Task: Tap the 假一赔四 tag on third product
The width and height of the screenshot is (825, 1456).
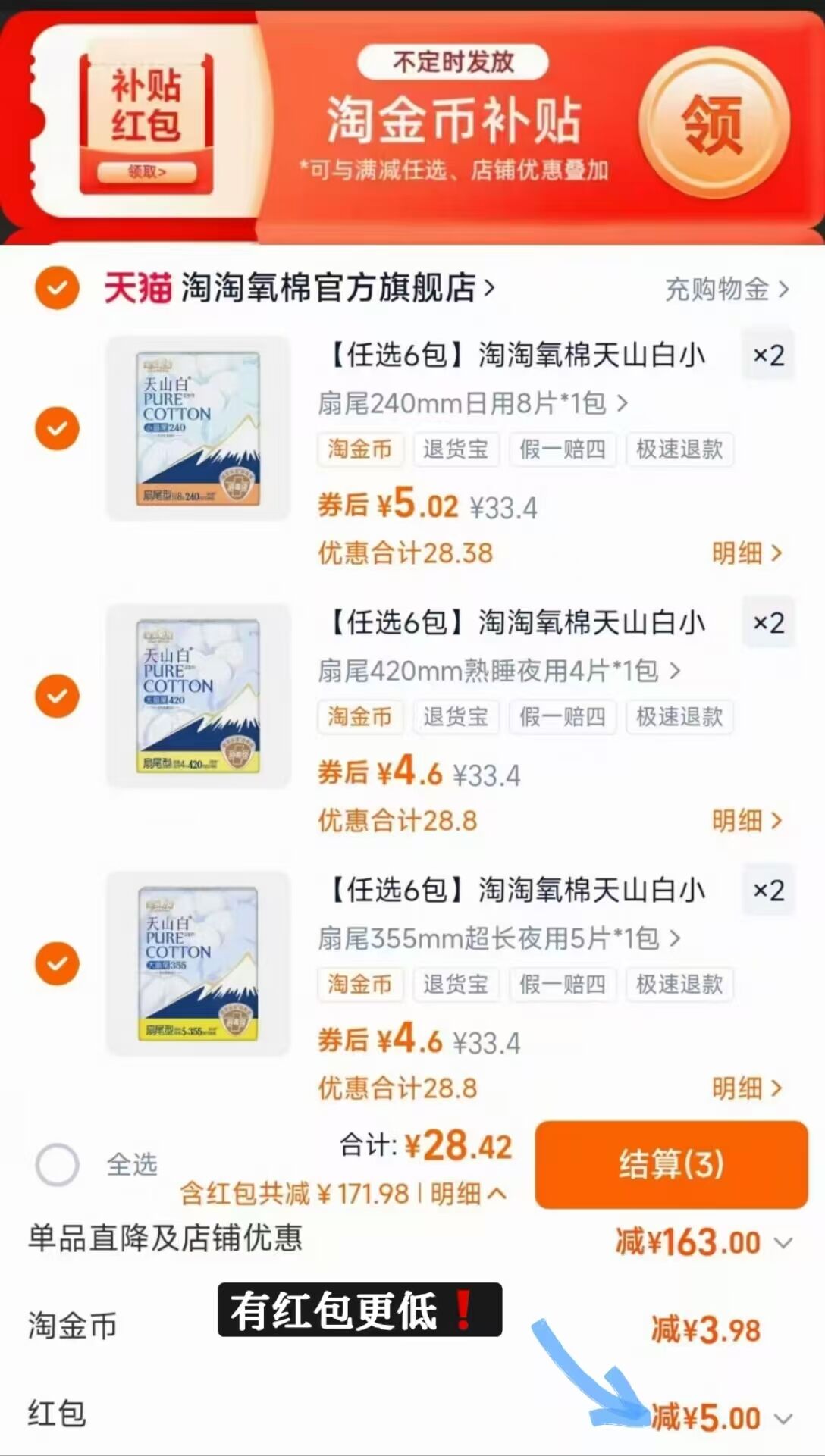Action: (x=563, y=985)
